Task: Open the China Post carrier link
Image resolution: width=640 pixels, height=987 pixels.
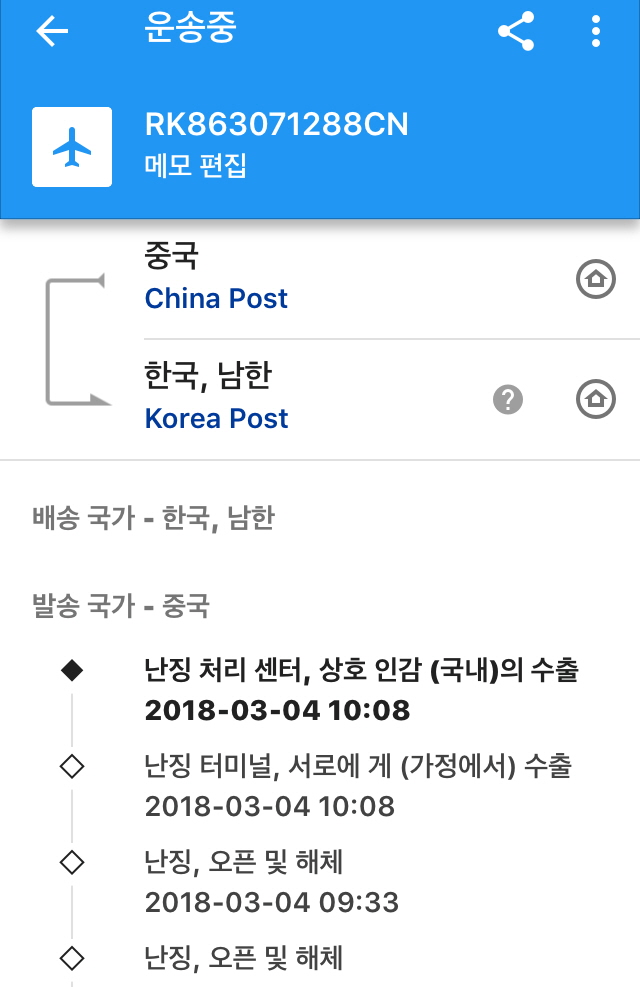Action: click(216, 298)
